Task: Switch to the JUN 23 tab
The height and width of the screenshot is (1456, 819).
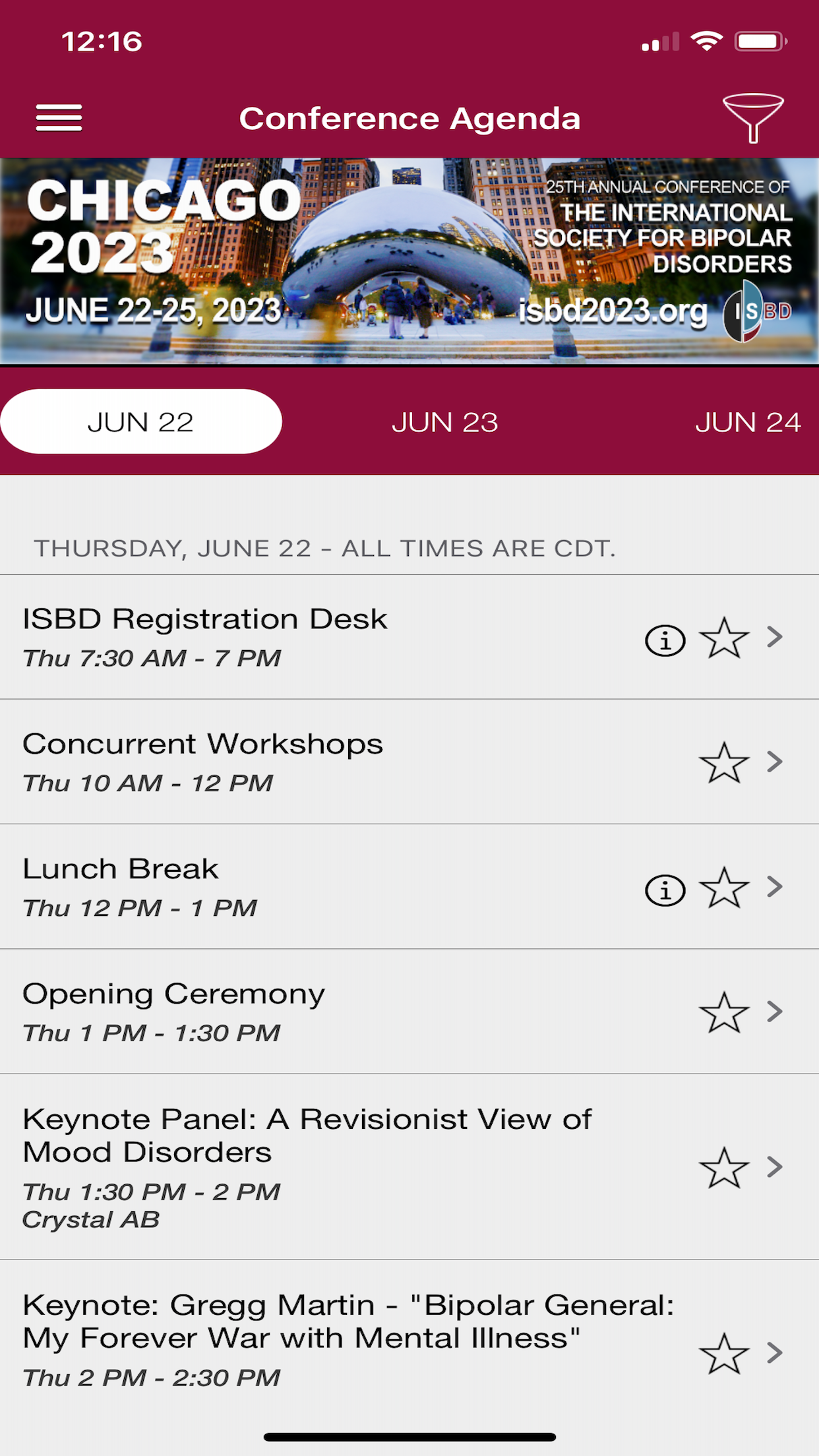Action: pos(444,422)
